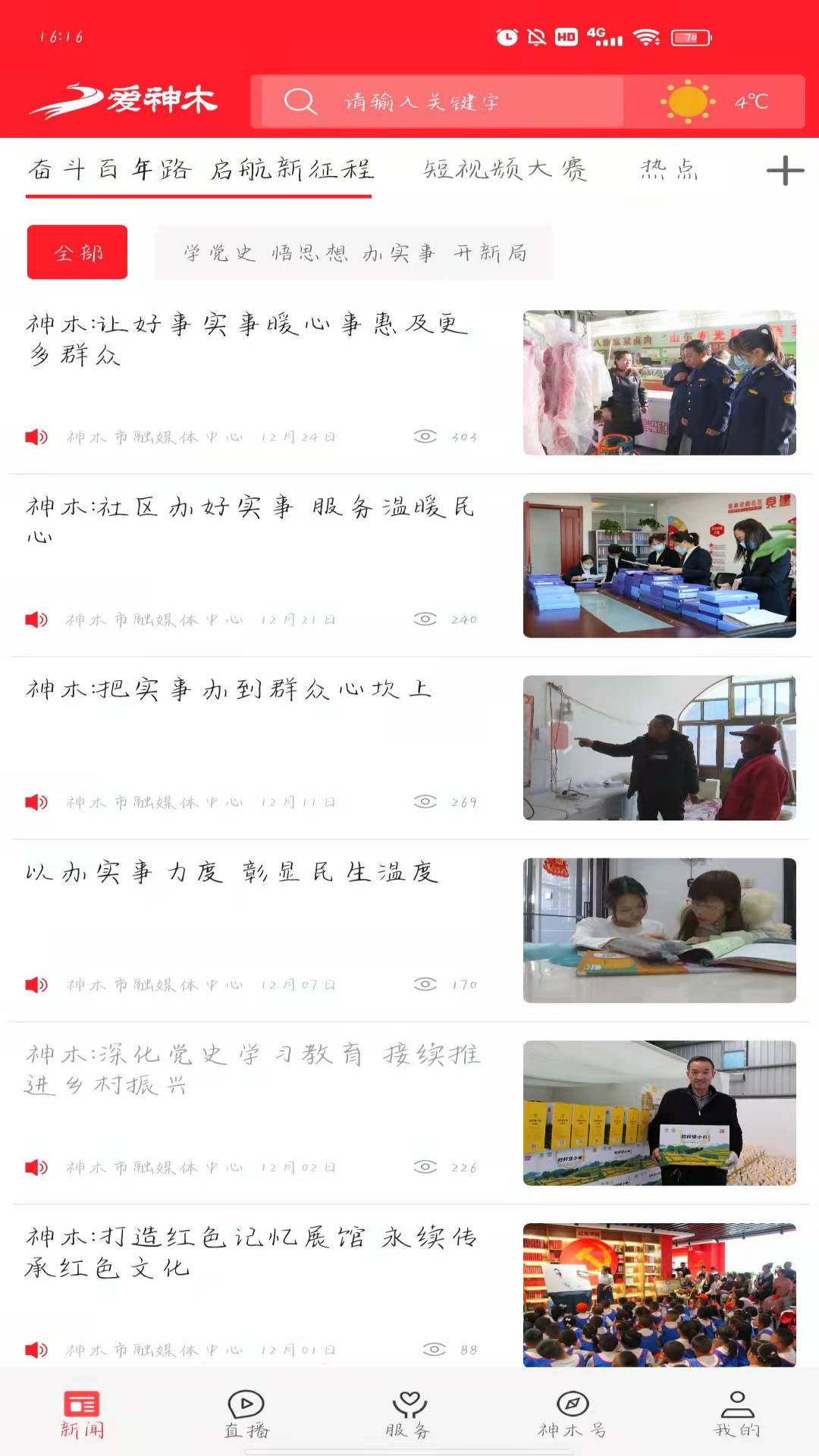Screen dimensions: 819x1456
Task: Open article 神木:社区办好实事 服务温暖民心
Action: tap(250, 520)
